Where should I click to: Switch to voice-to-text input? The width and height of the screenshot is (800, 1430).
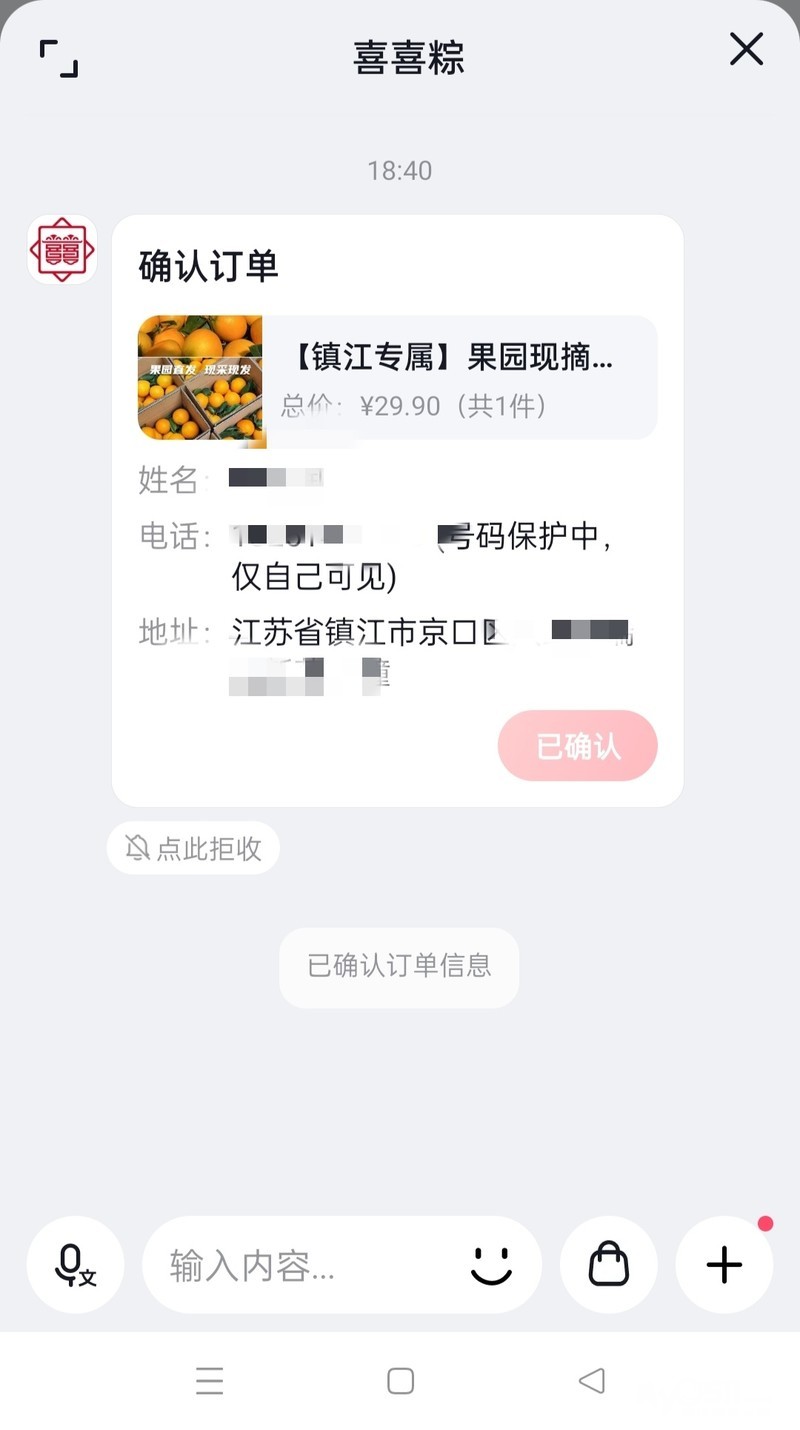[x=75, y=1265]
